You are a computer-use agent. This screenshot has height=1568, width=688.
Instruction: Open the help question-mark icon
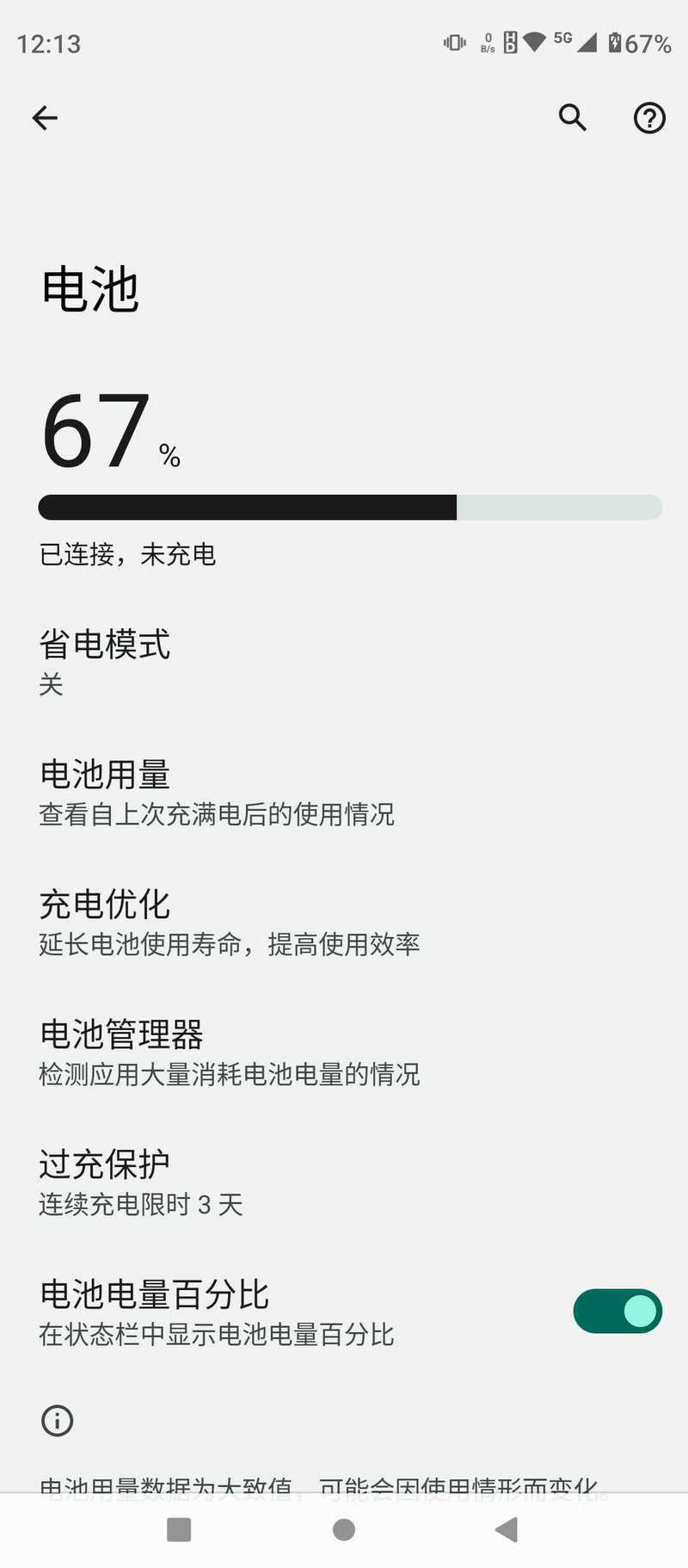(x=649, y=118)
